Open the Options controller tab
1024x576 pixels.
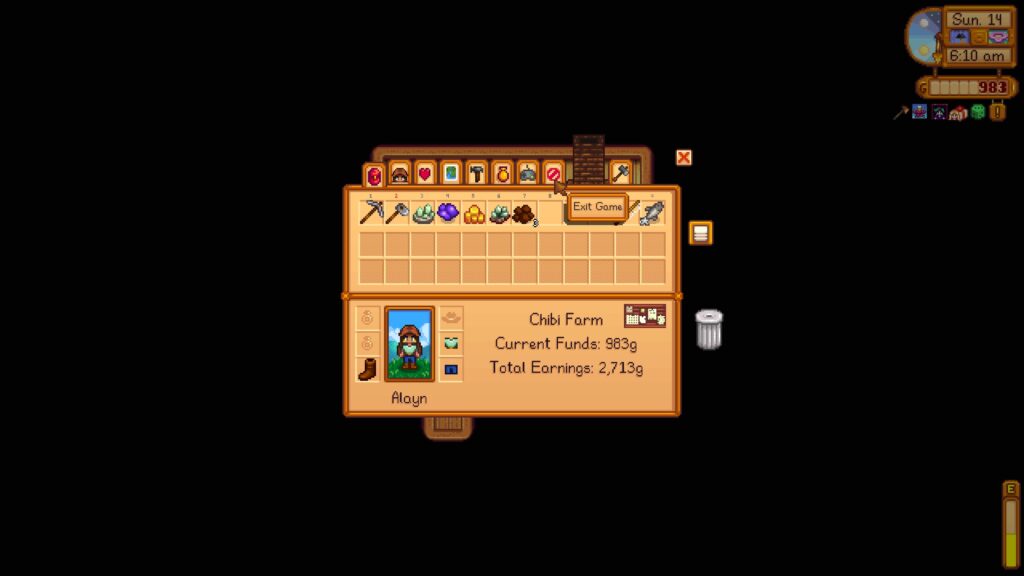pyautogui.click(x=527, y=174)
